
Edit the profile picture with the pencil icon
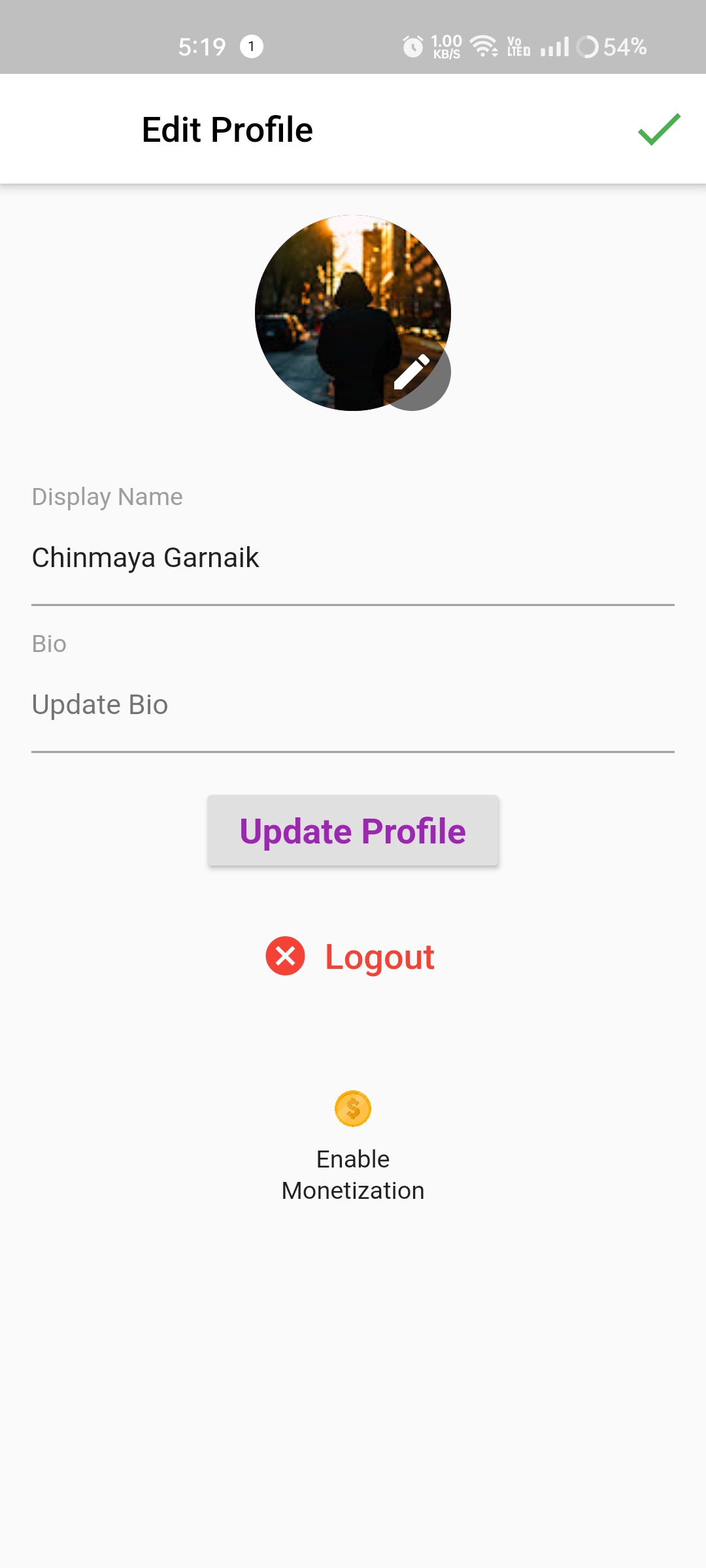[412, 372]
